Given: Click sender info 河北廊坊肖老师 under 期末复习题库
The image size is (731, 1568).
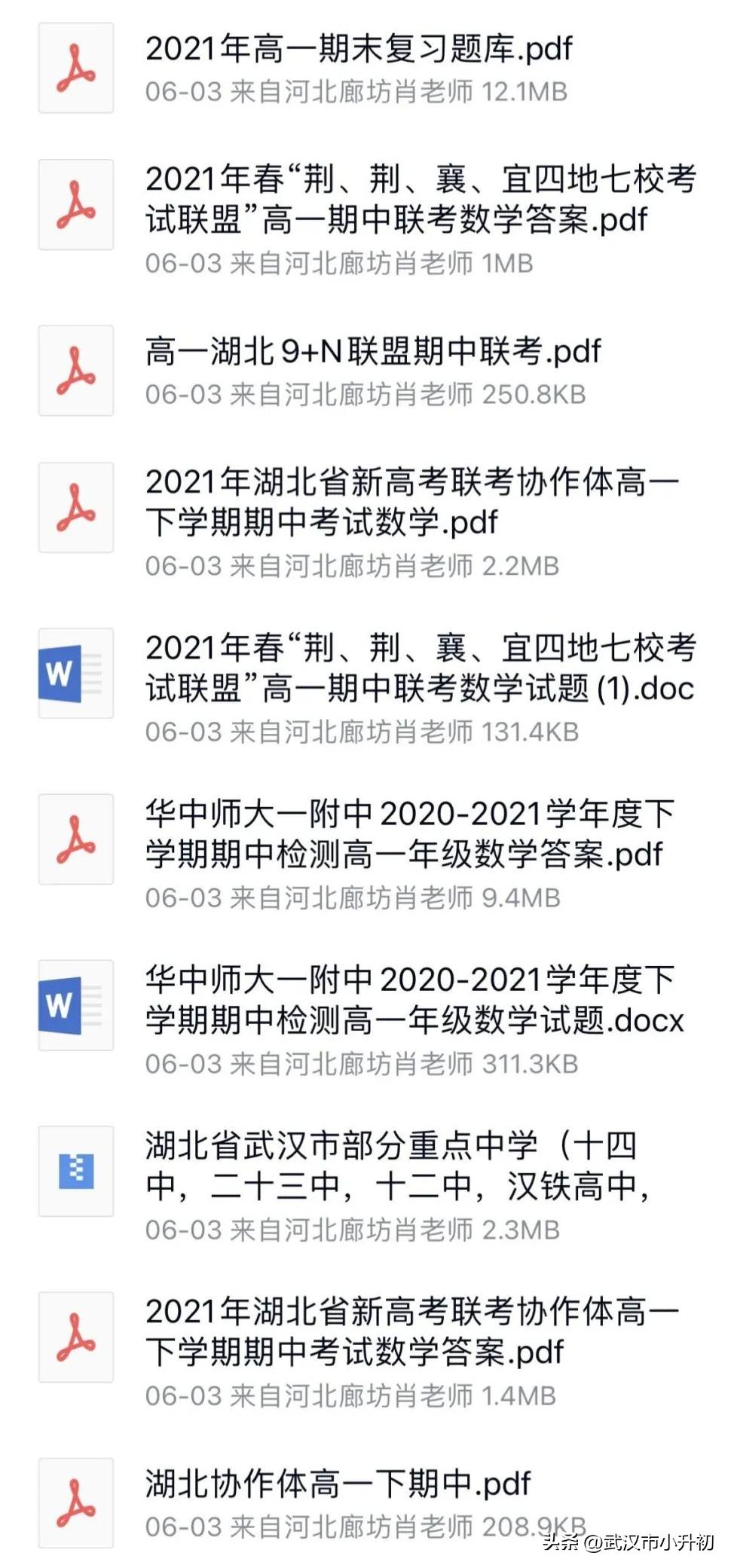Looking at the screenshot, I should point(354,92).
